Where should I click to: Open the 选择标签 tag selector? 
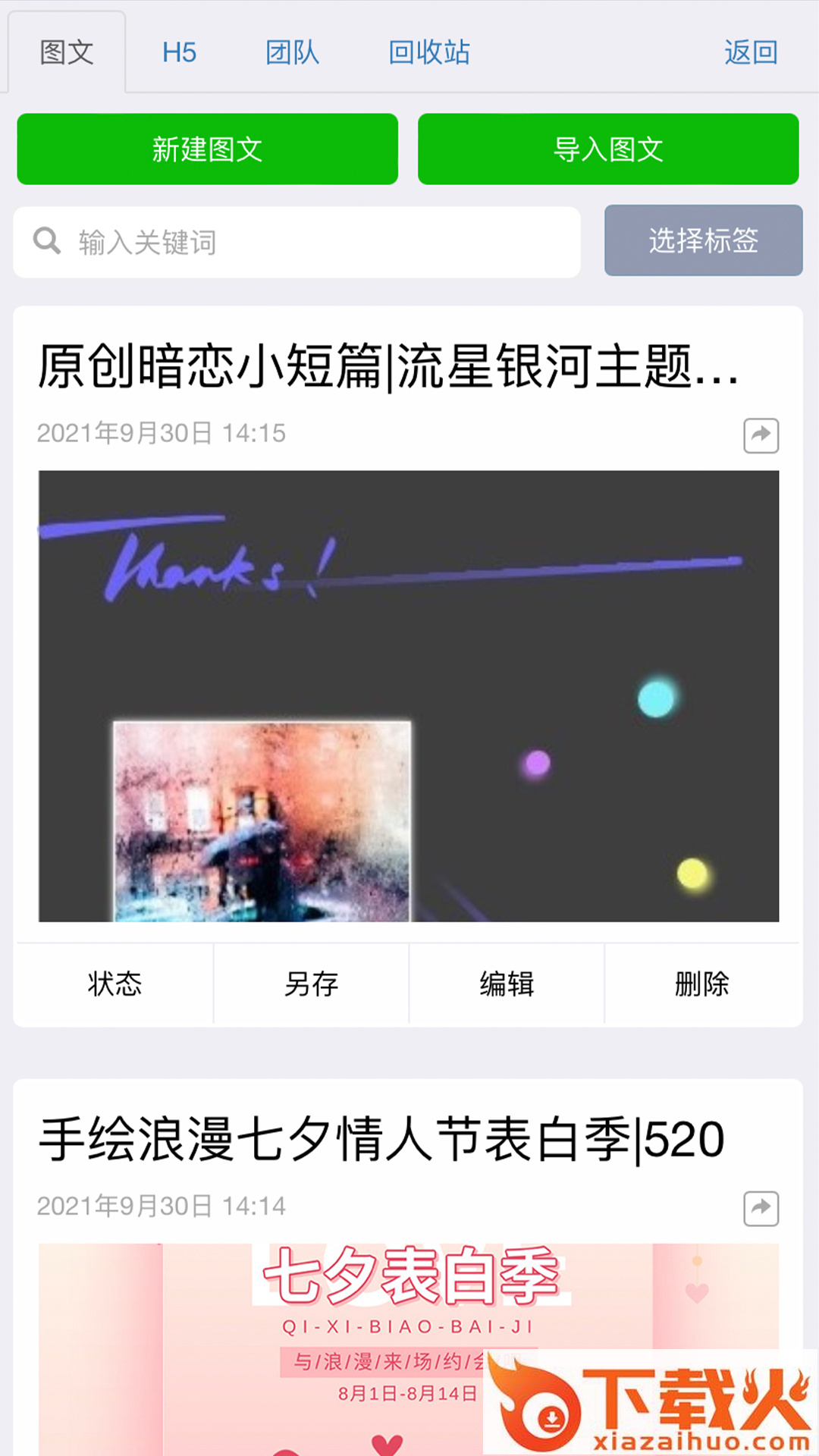pos(703,240)
